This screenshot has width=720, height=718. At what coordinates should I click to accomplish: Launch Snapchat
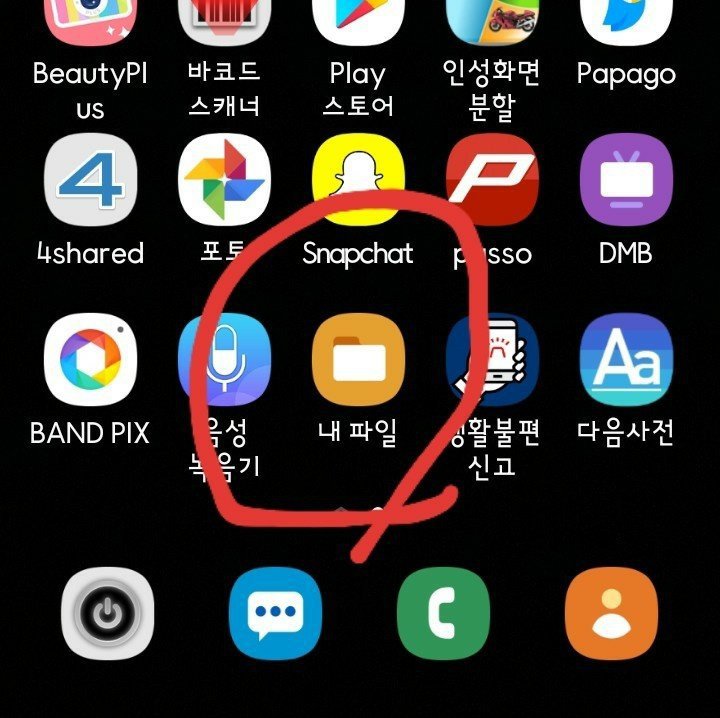pyautogui.click(x=358, y=180)
